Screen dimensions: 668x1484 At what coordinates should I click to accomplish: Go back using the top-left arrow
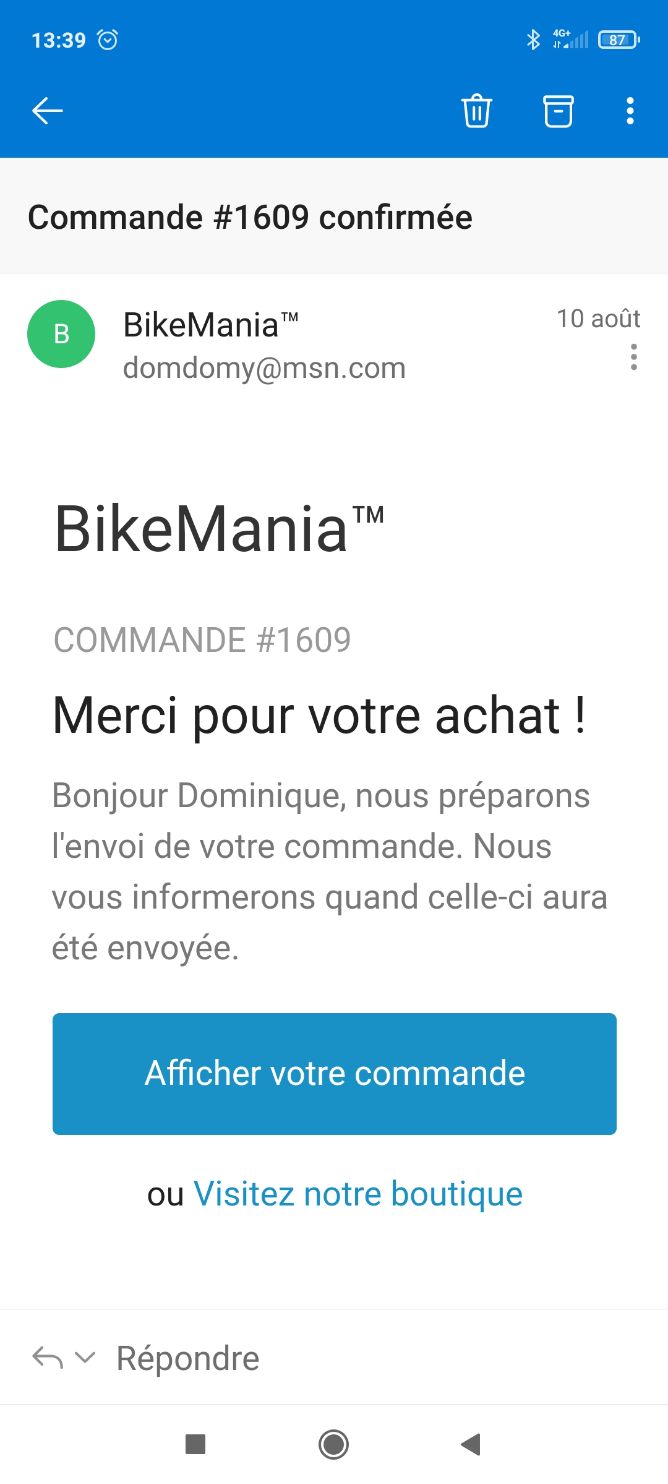(x=47, y=111)
